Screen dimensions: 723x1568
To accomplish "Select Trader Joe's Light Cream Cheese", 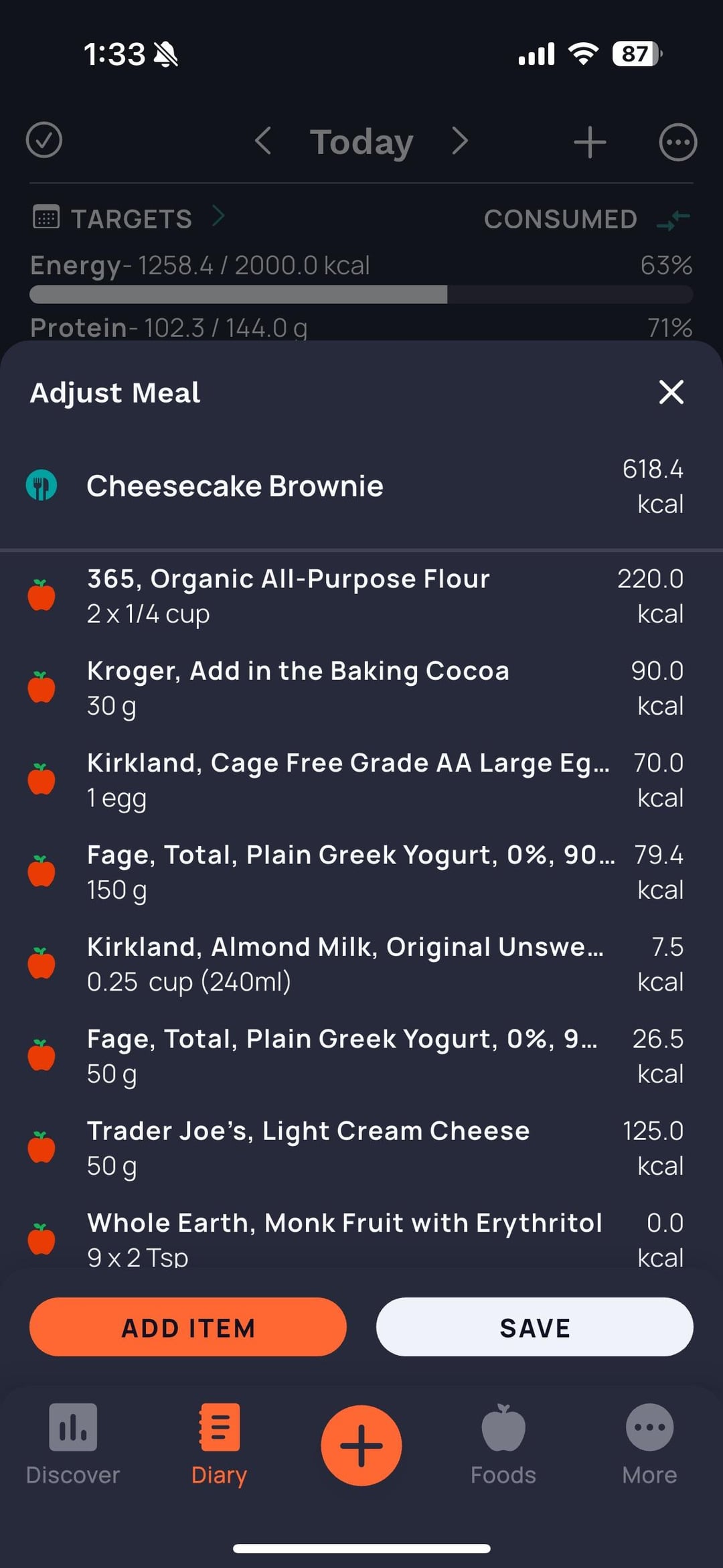I will tap(361, 1148).
